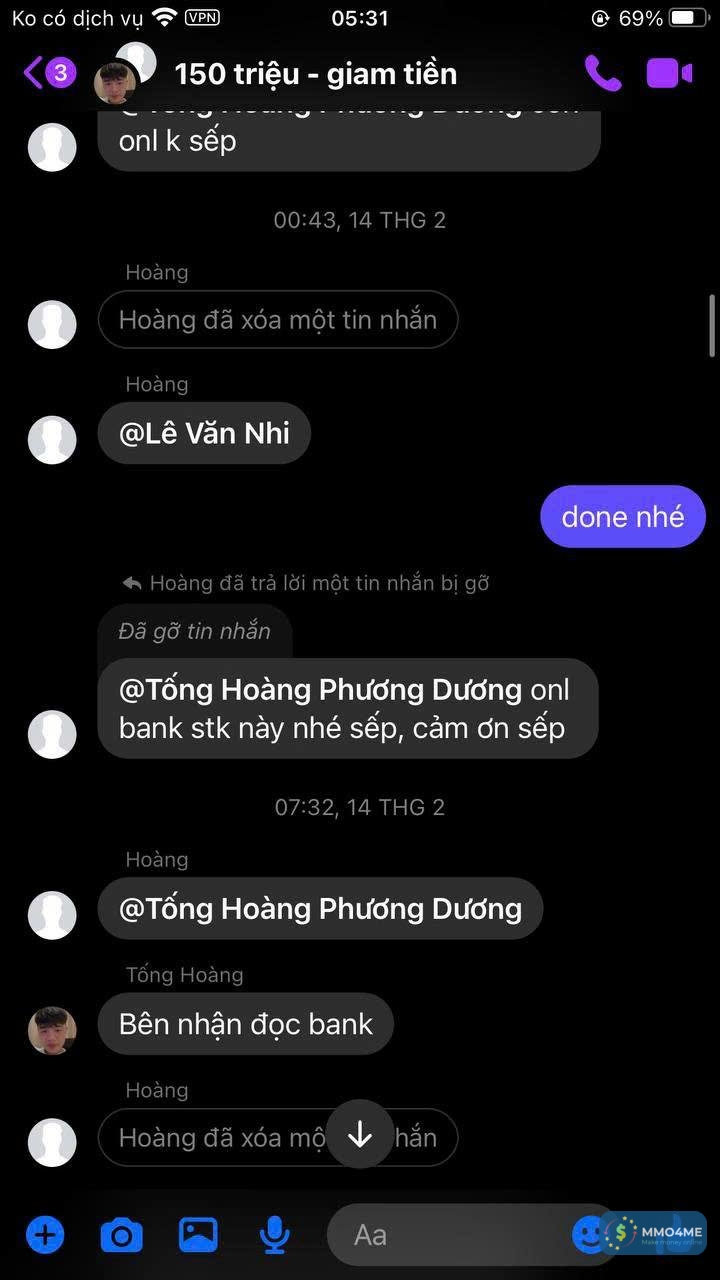Go back to the chat list
This screenshot has height=1280, width=720.
(36, 73)
